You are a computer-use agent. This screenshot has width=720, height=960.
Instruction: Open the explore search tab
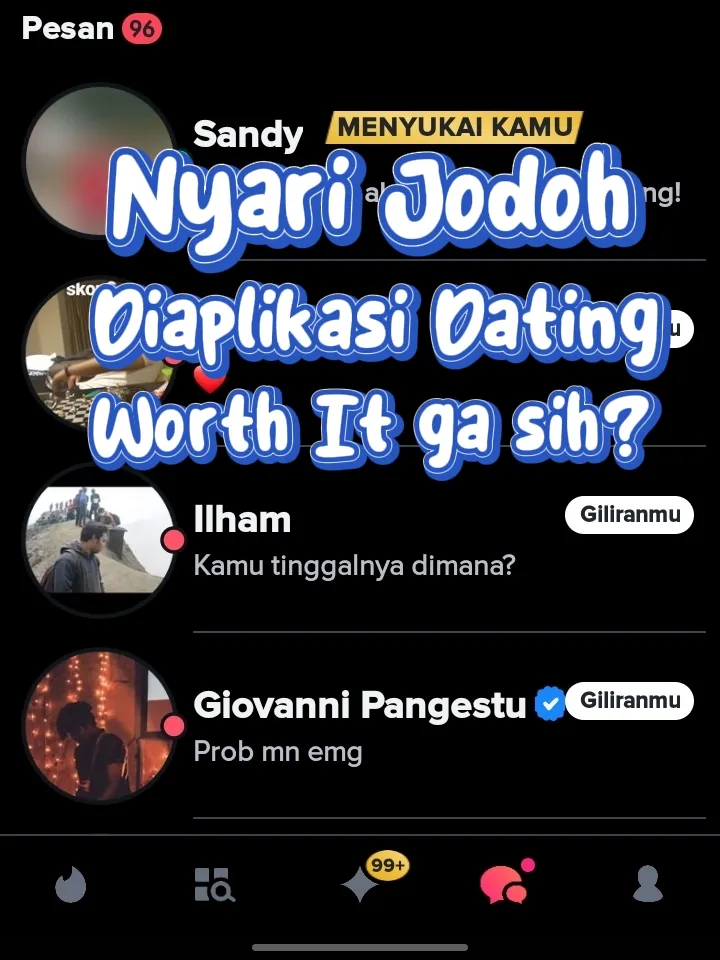click(x=214, y=884)
